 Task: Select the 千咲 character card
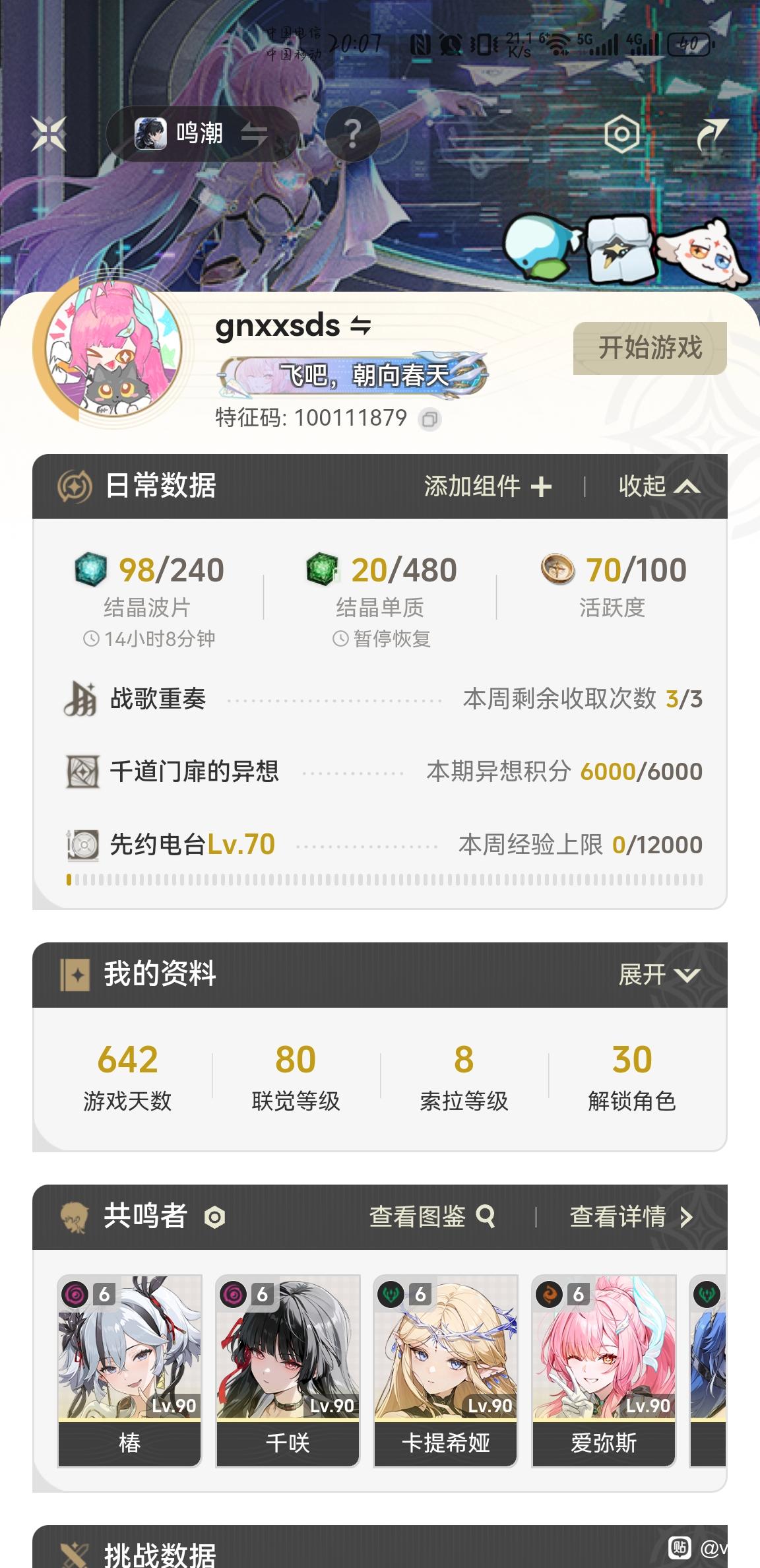(288, 1371)
